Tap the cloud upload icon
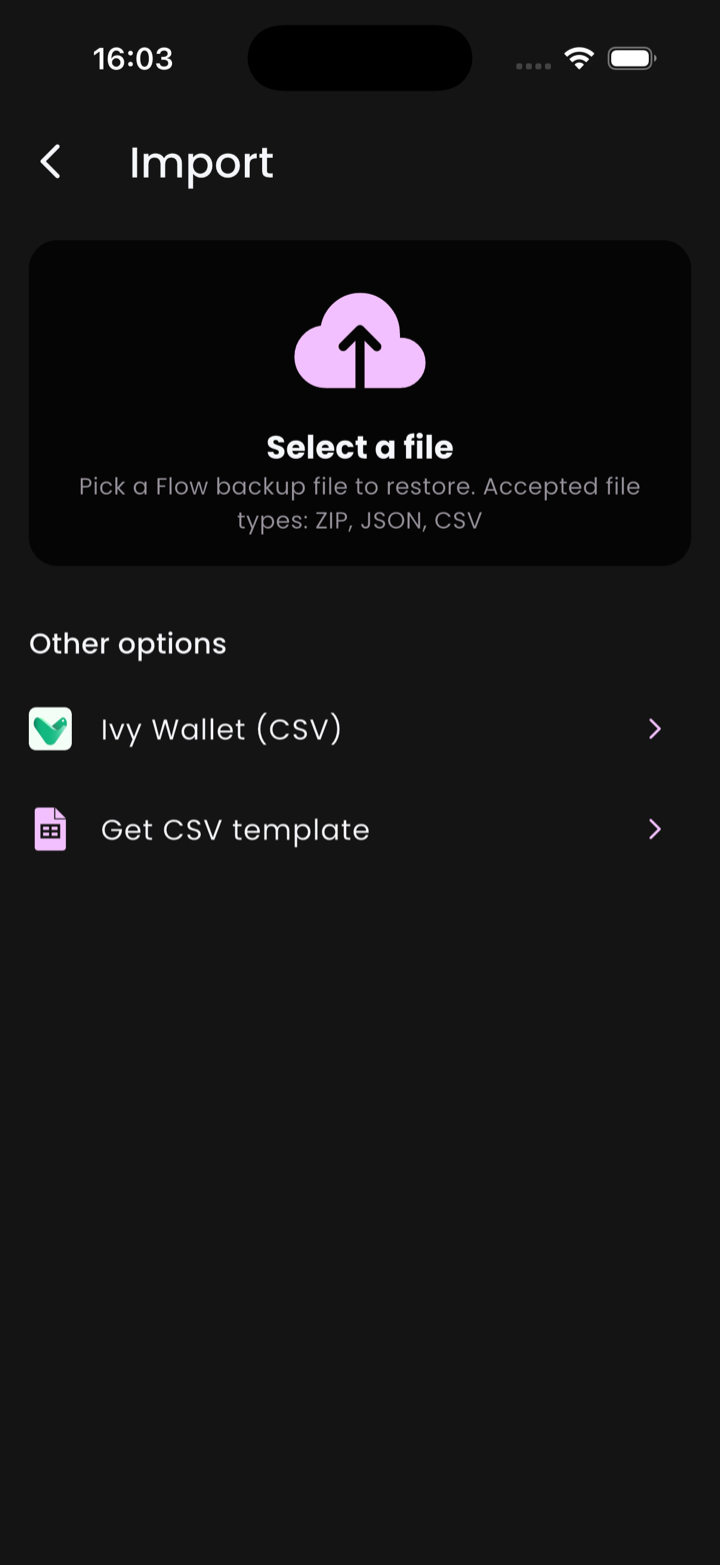The height and width of the screenshot is (1565, 720). click(359, 342)
